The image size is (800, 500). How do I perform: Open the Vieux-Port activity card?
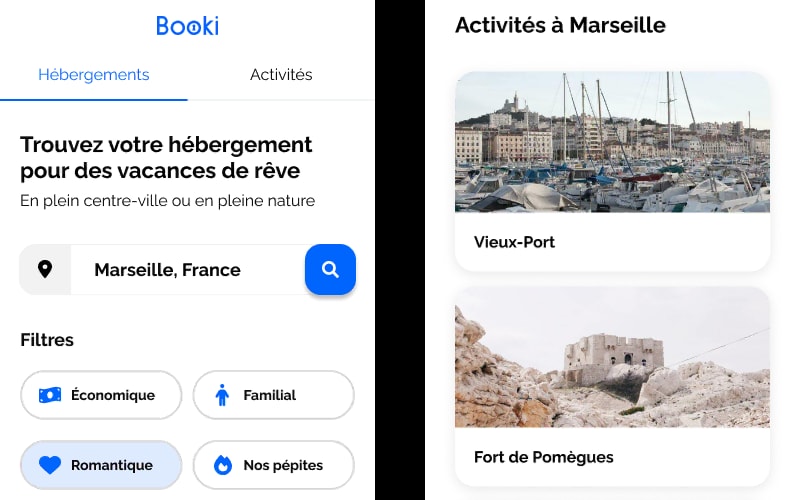coord(612,170)
